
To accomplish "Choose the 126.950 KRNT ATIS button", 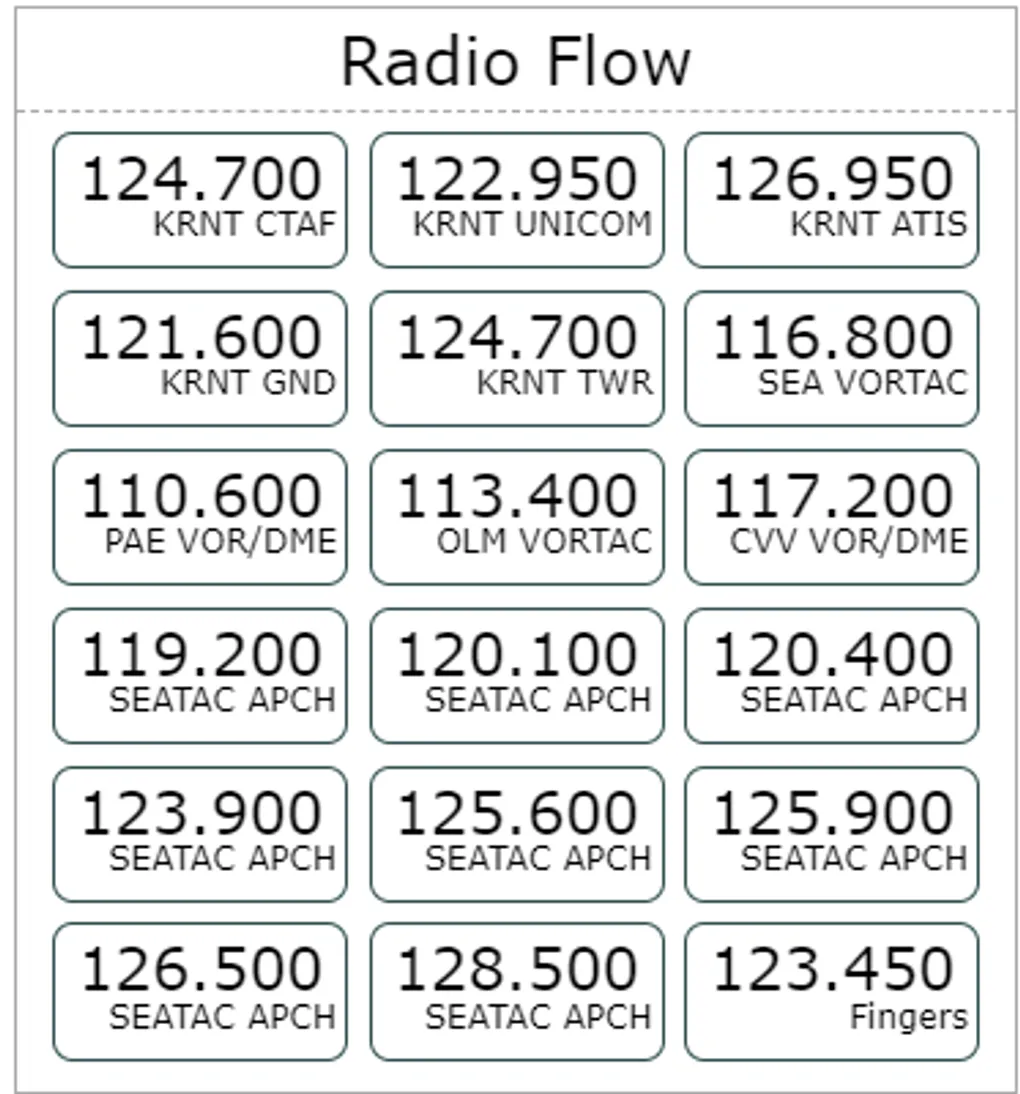I will tap(831, 200).
